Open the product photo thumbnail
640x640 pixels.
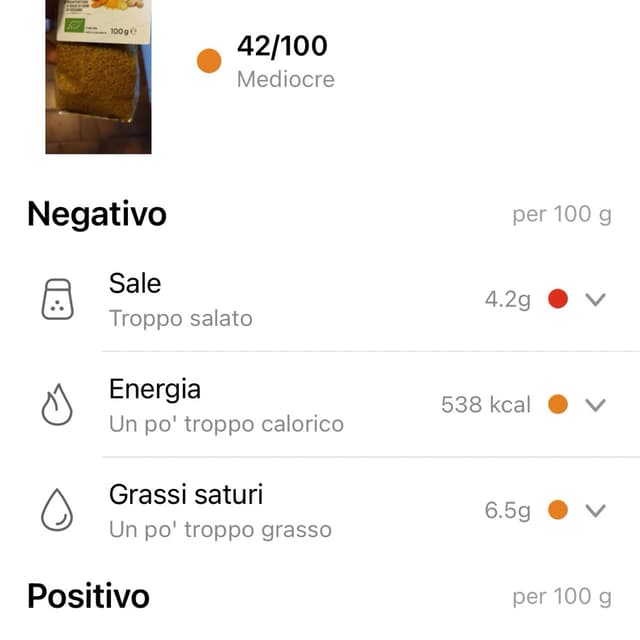tap(98, 77)
